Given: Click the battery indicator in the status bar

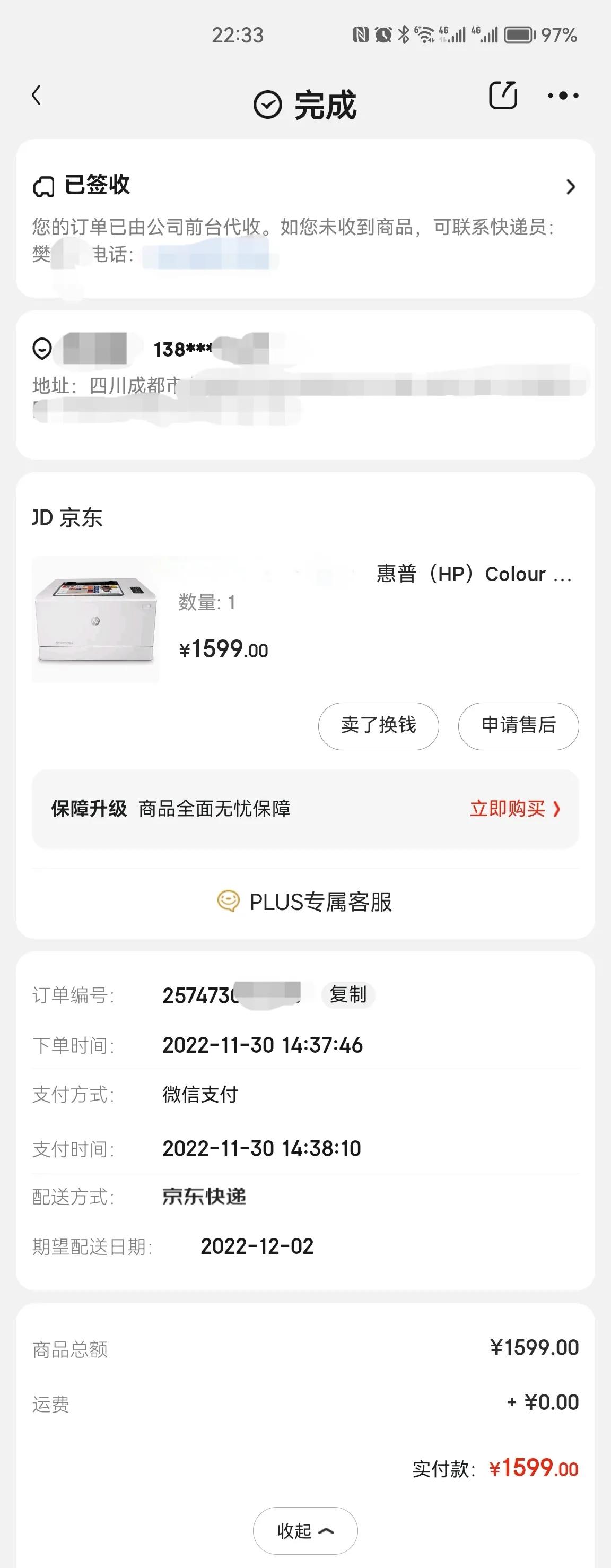Looking at the screenshot, I should tap(521, 36).
